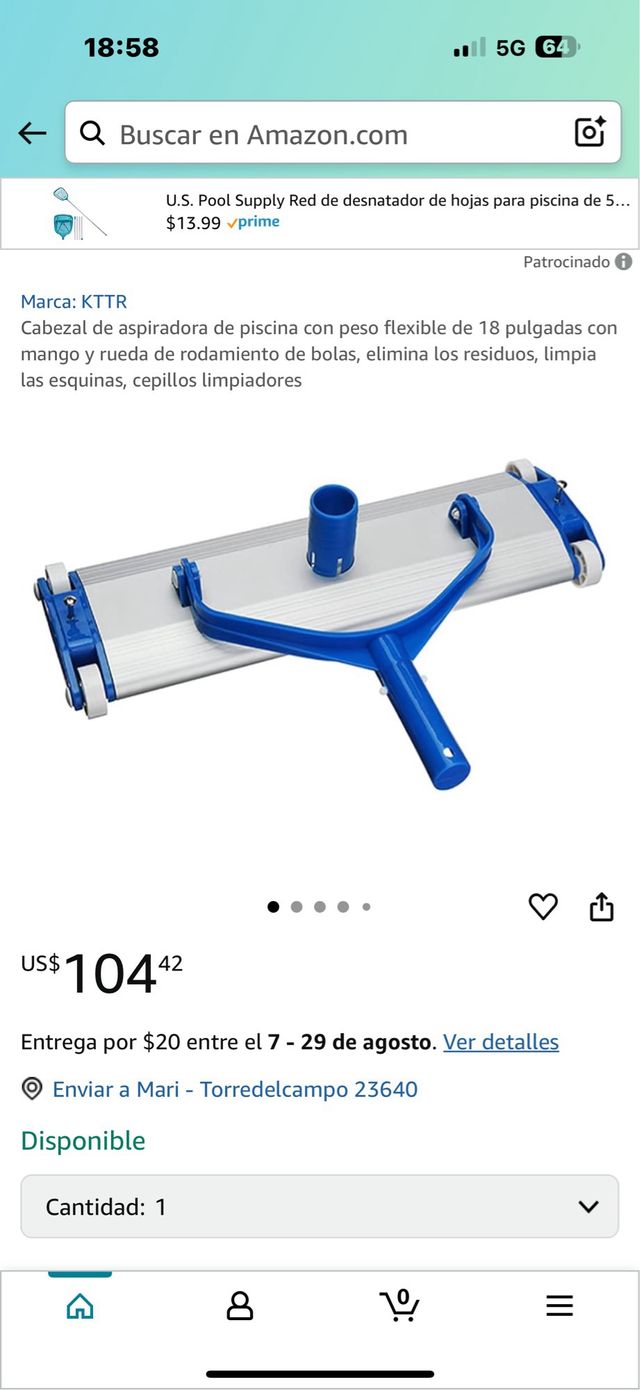
Task: Go back using the arrow icon
Action: click(32, 133)
